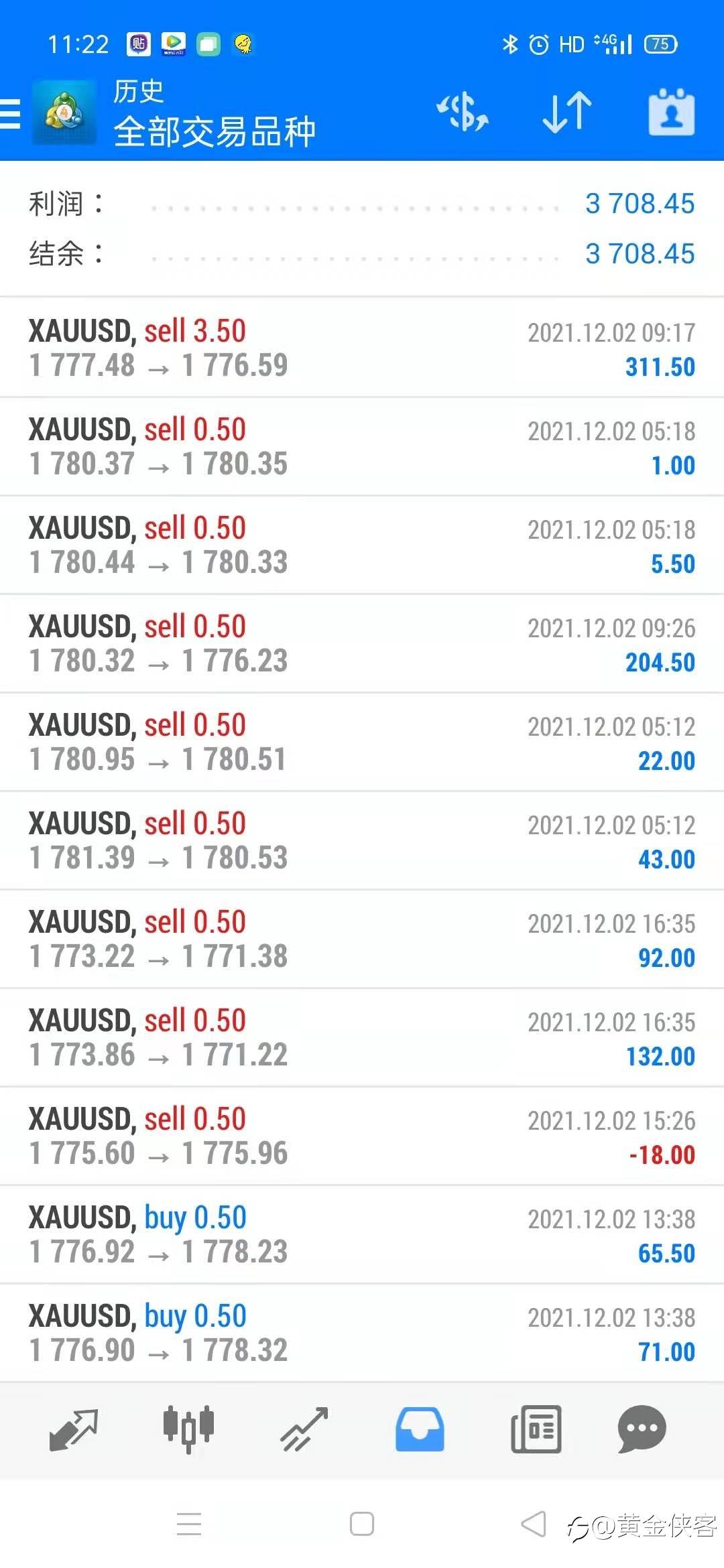Switch to the Quotes tab
724x1568 pixels.
pos(74,1429)
